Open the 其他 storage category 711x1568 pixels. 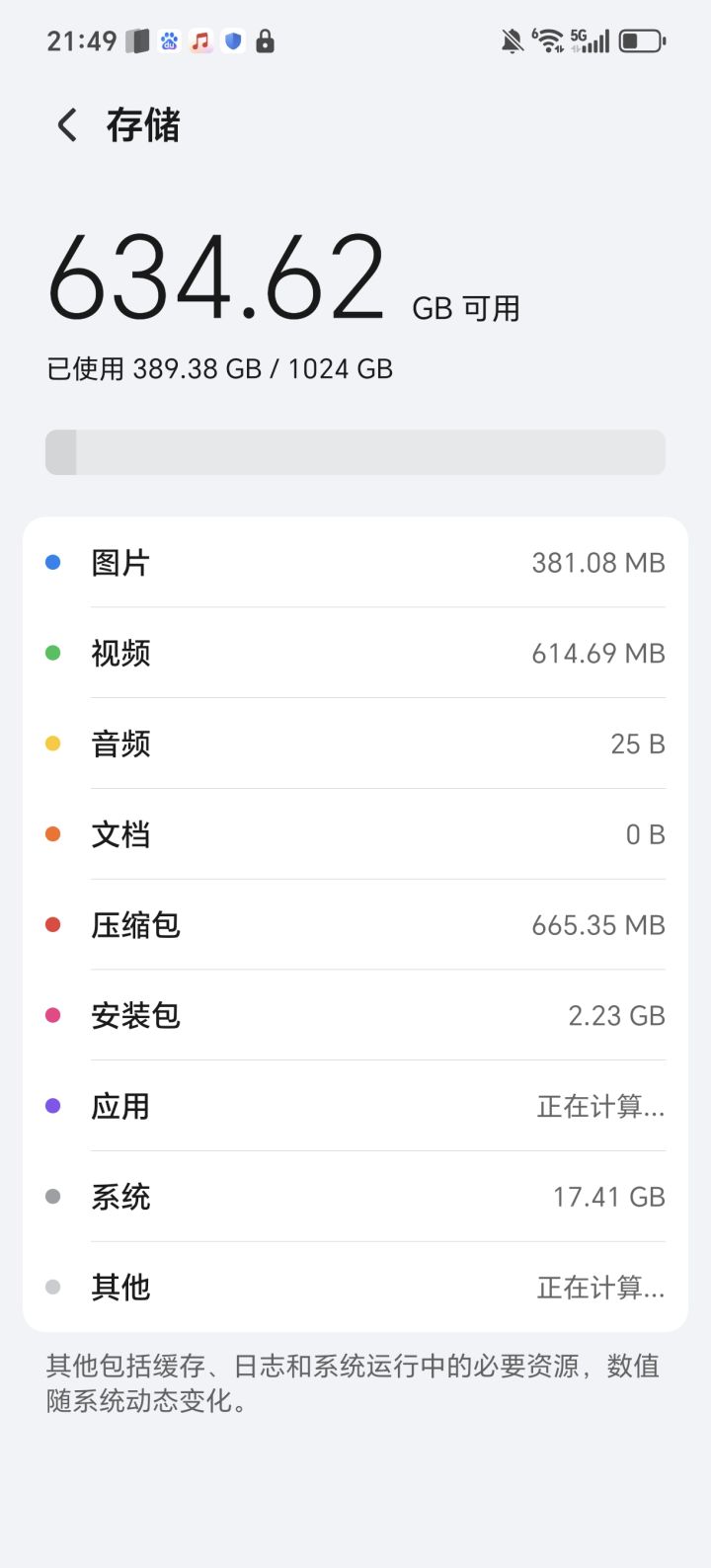tap(355, 1288)
